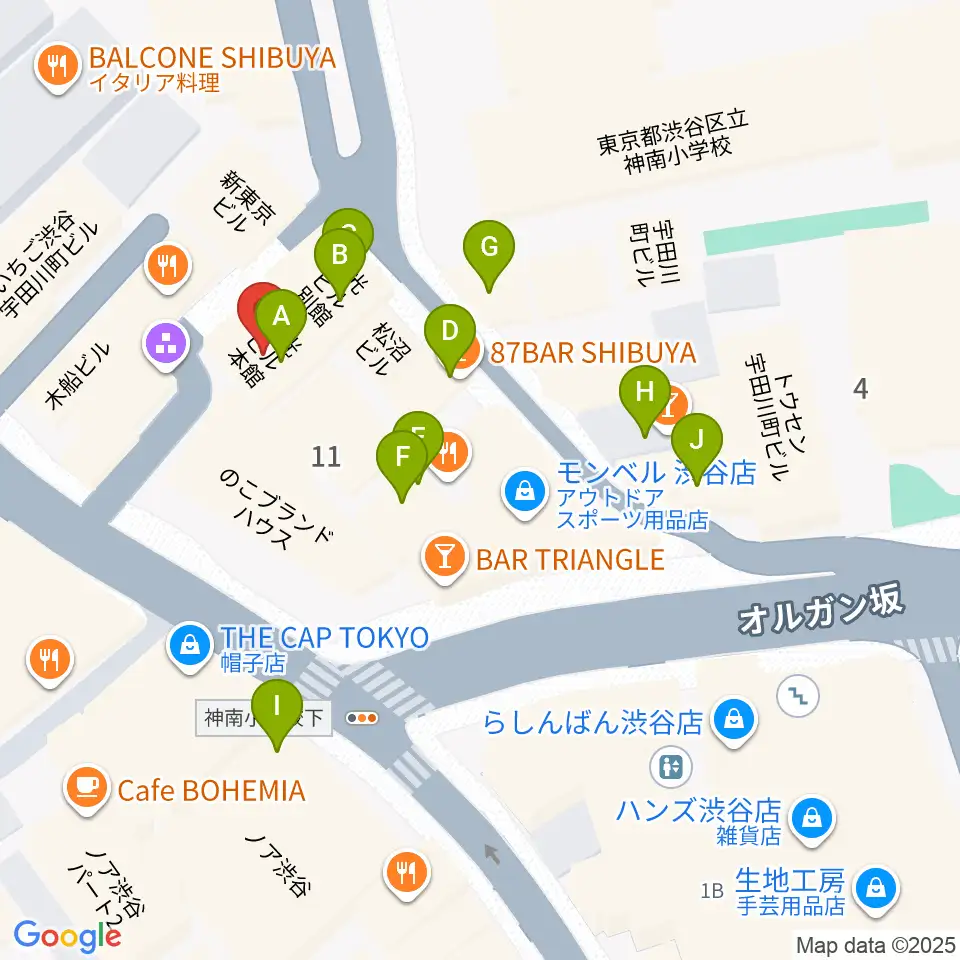
Task: Open the BAR TRIANGLE place pin
Action: pos(445,557)
